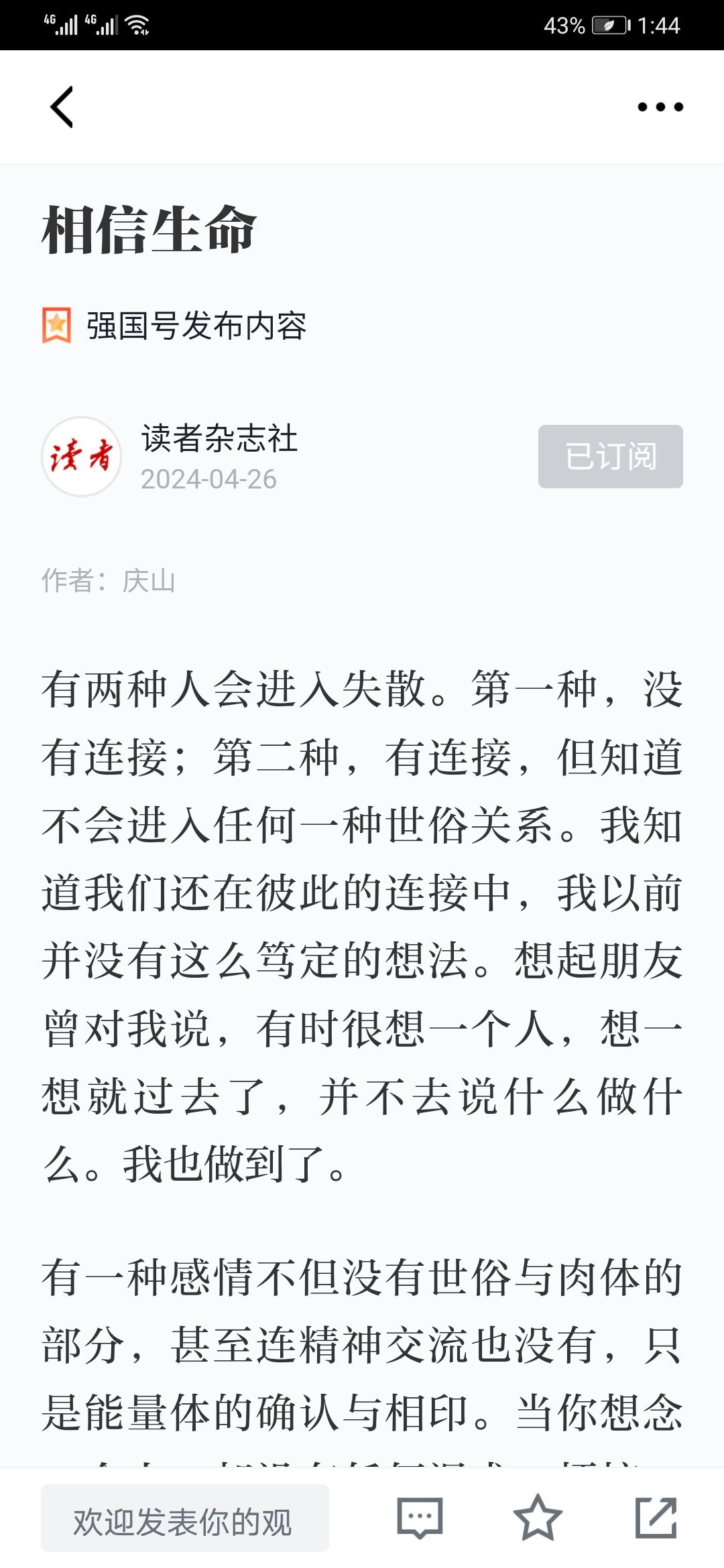Open the three-dot overflow menu
Viewport: 724px width, 1568px height.
pyautogui.click(x=660, y=107)
